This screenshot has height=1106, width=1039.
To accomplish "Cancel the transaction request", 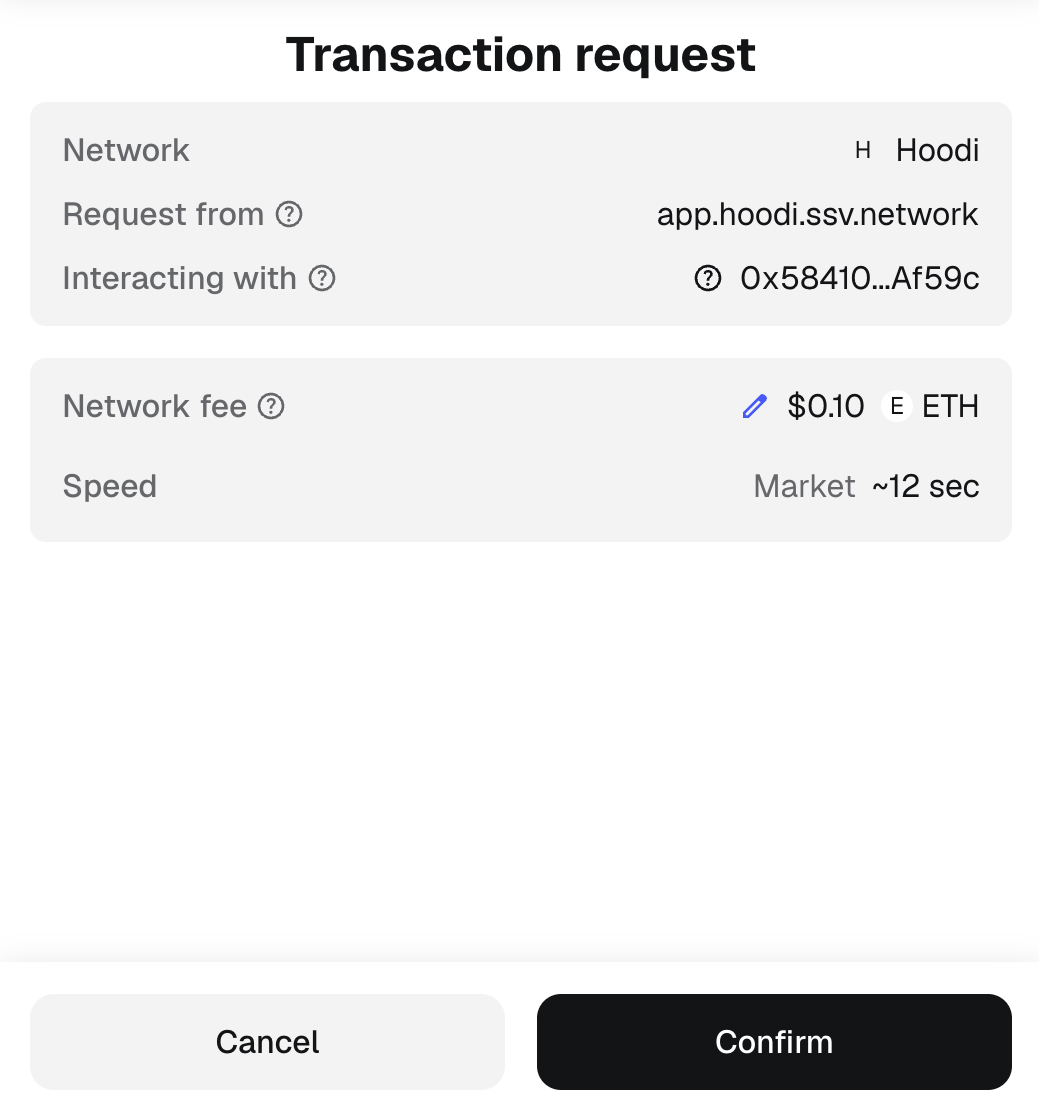I will pyautogui.click(x=267, y=1042).
